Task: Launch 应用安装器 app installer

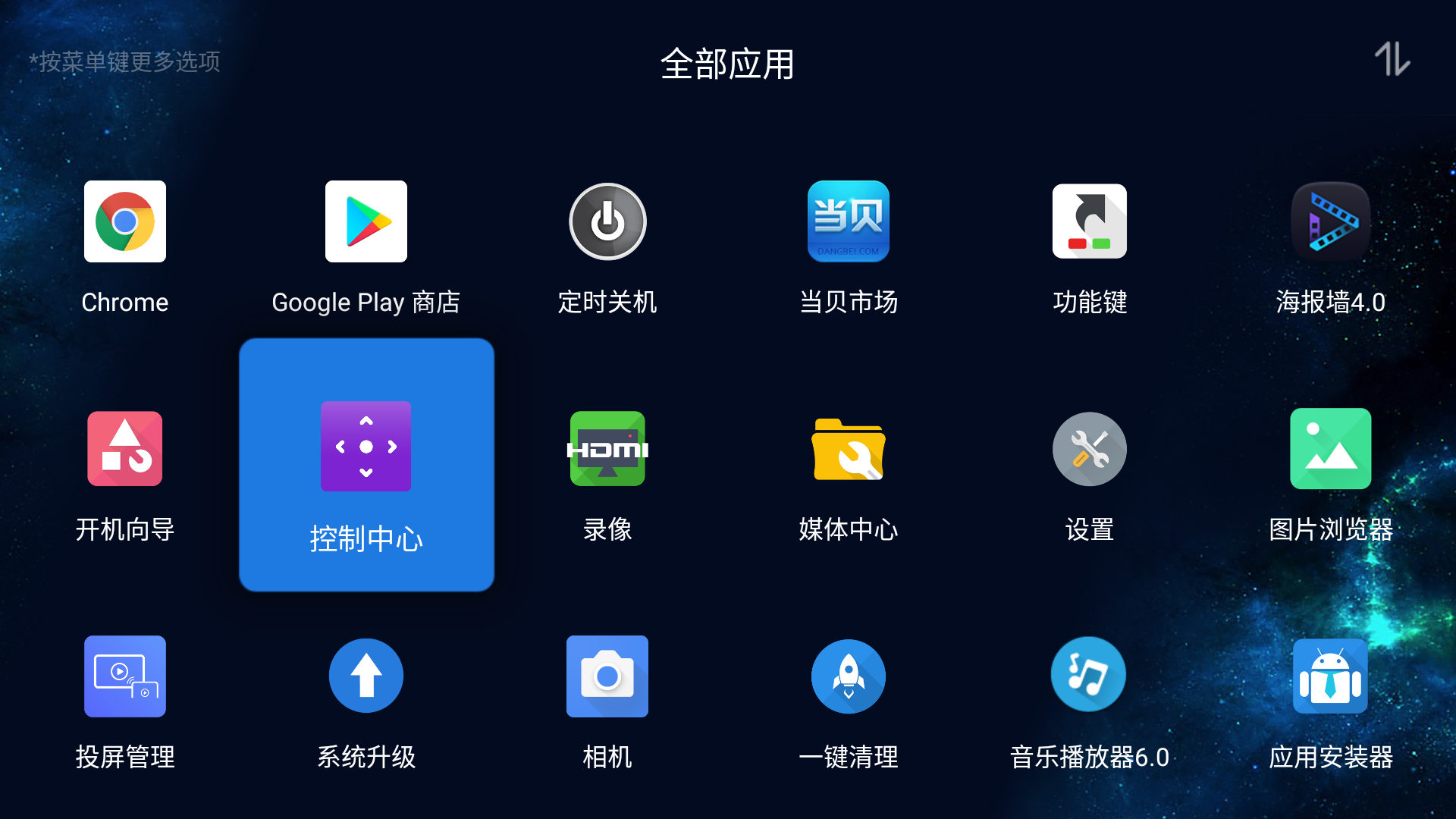Action: tap(1331, 676)
